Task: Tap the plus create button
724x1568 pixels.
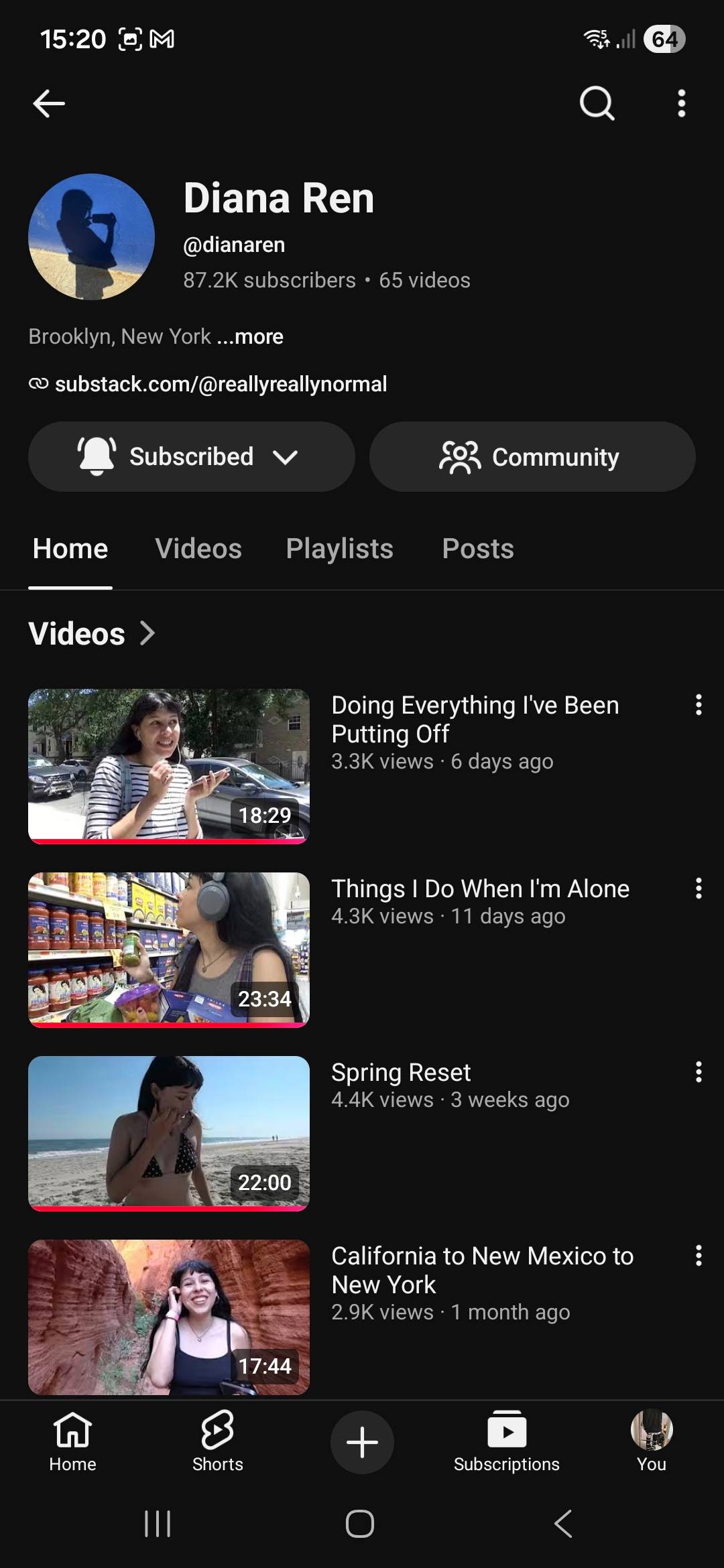Action: click(362, 1442)
